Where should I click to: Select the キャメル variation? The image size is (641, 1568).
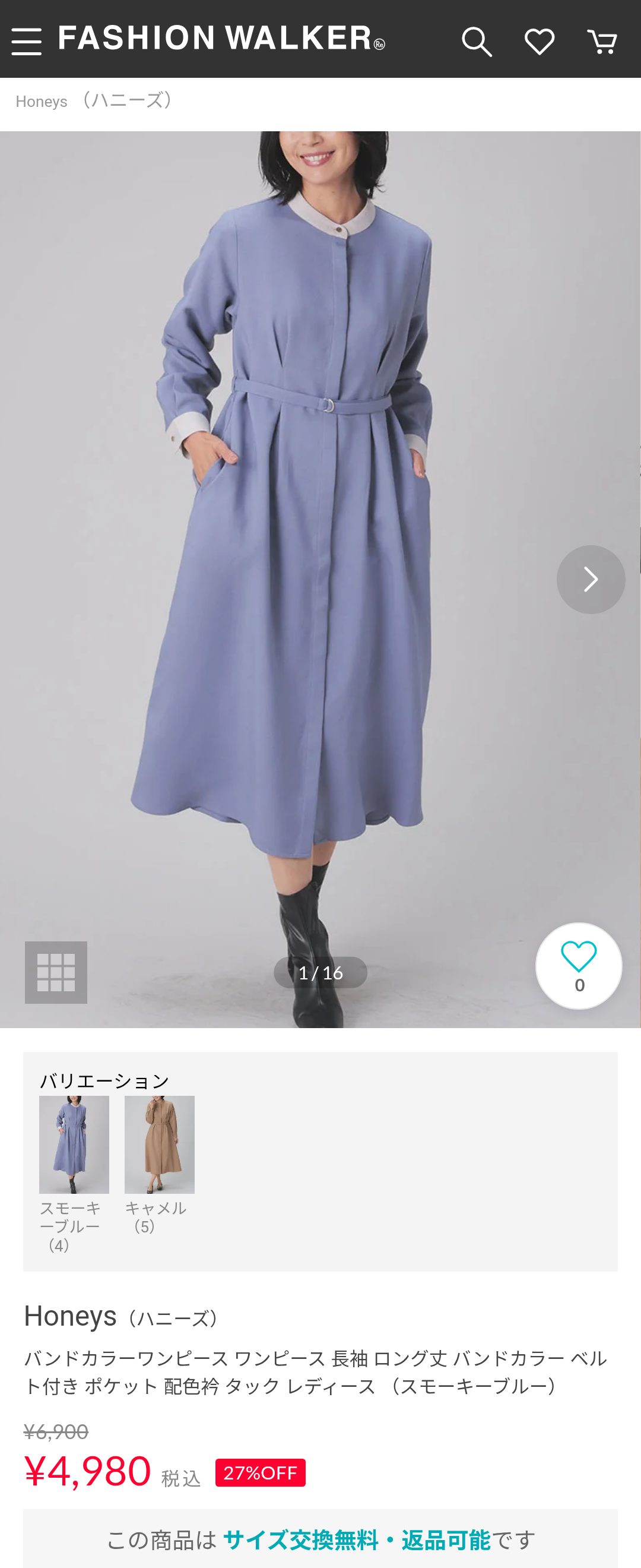coord(159,1145)
